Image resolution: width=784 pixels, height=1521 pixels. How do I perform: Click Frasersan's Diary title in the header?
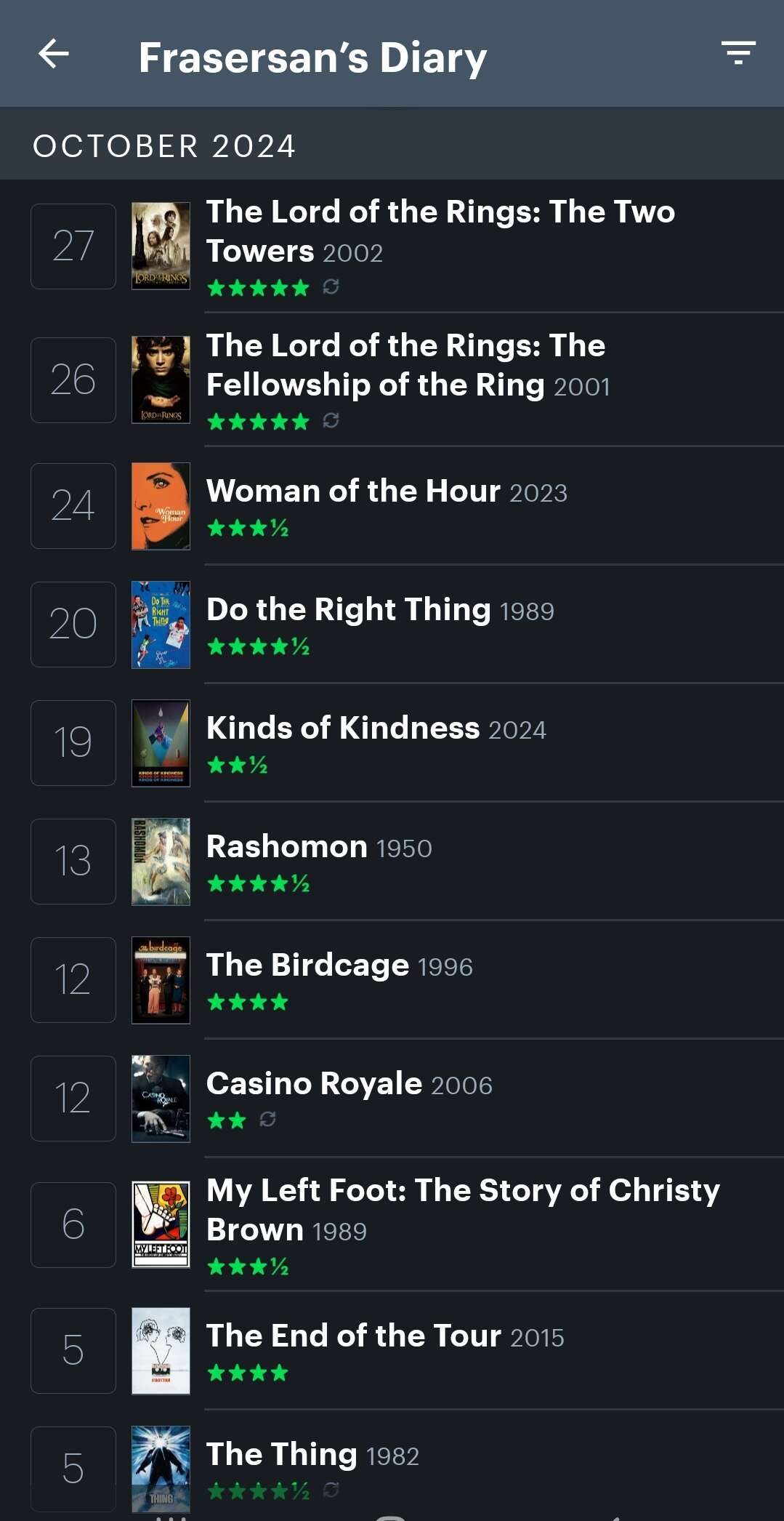[312, 56]
